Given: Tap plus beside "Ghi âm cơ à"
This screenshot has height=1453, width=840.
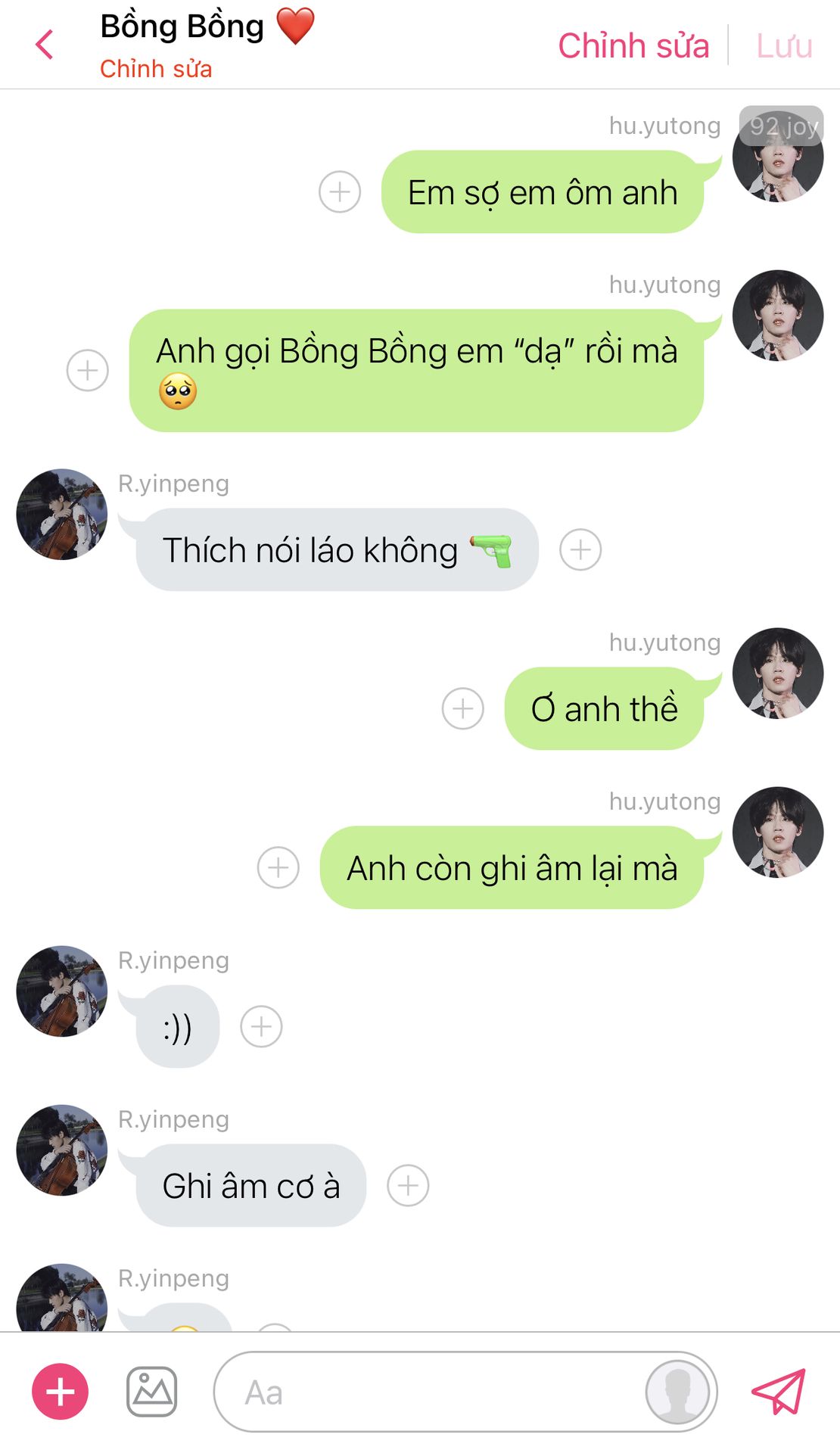Looking at the screenshot, I should [408, 1185].
